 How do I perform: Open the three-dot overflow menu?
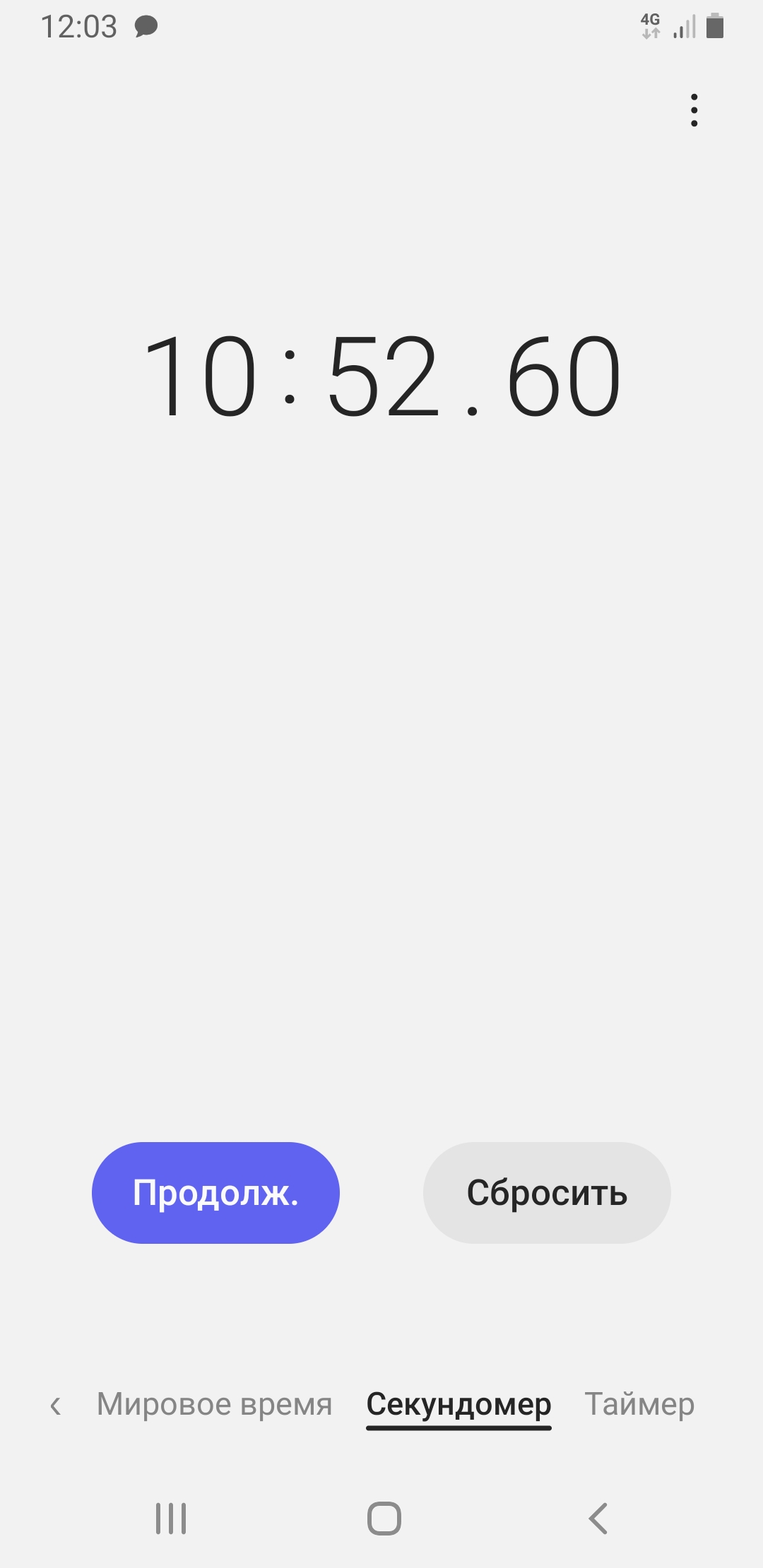pos(694,110)
